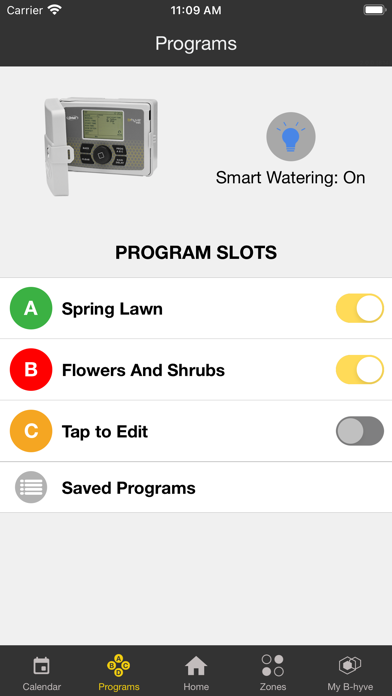Go to the Home tab
Viewport: 392px width, 696px height.
(196, 672)
